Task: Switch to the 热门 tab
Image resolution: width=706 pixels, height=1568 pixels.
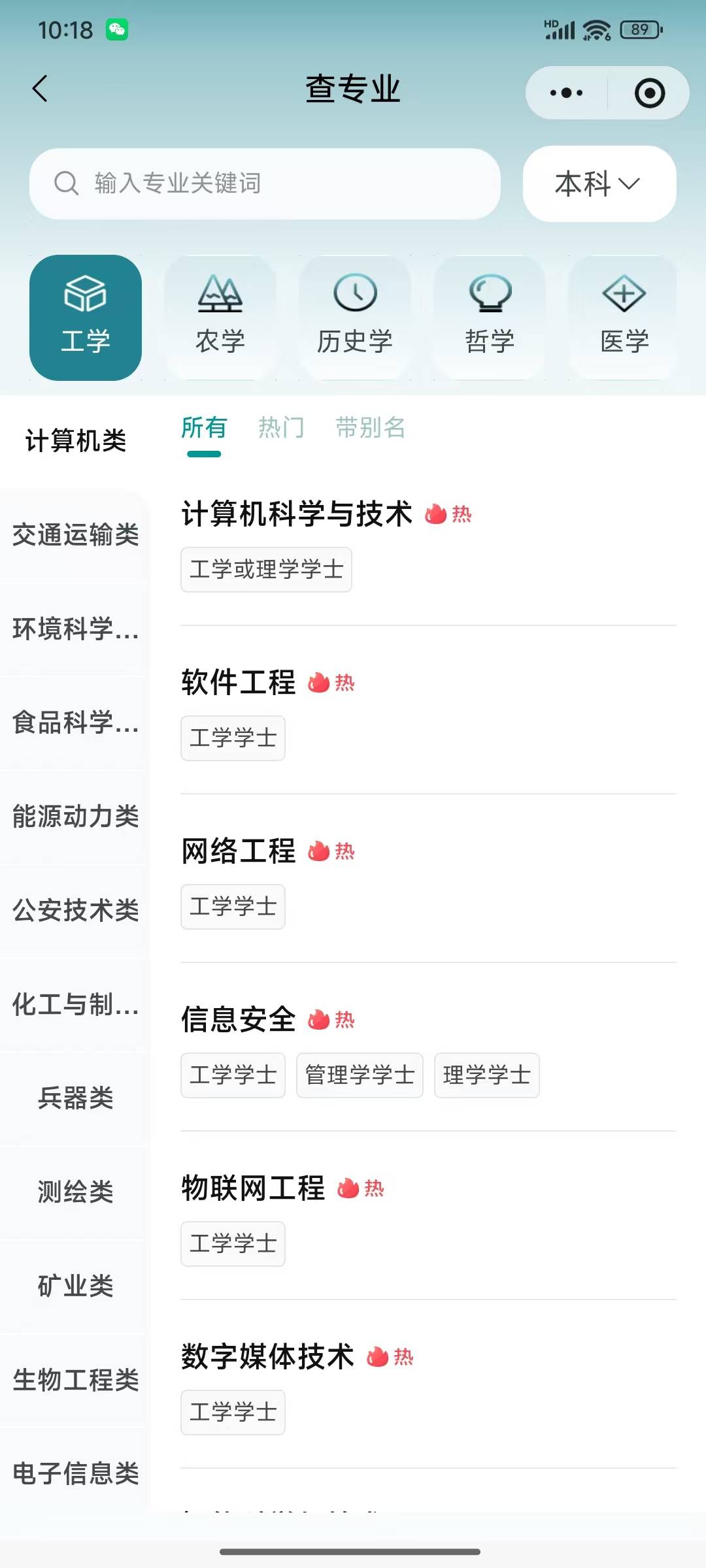Action: [281, 428]
